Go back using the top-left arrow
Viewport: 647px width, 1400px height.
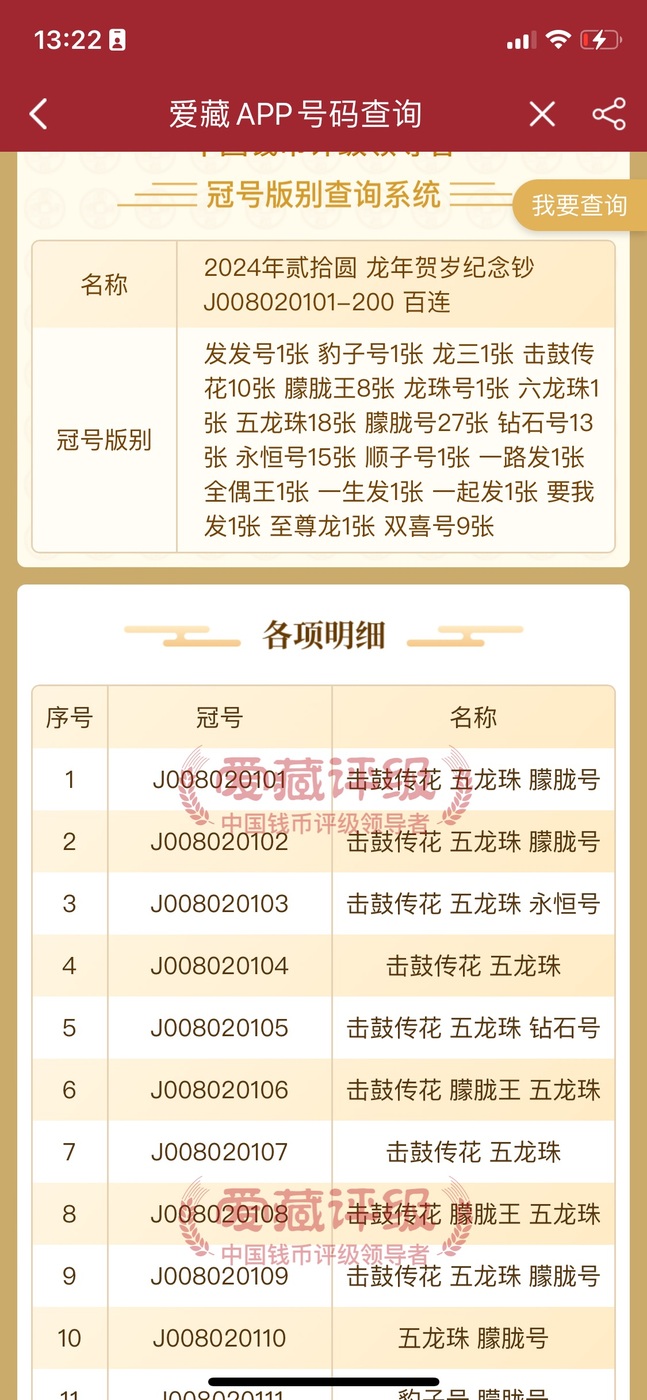pos(38,114)
